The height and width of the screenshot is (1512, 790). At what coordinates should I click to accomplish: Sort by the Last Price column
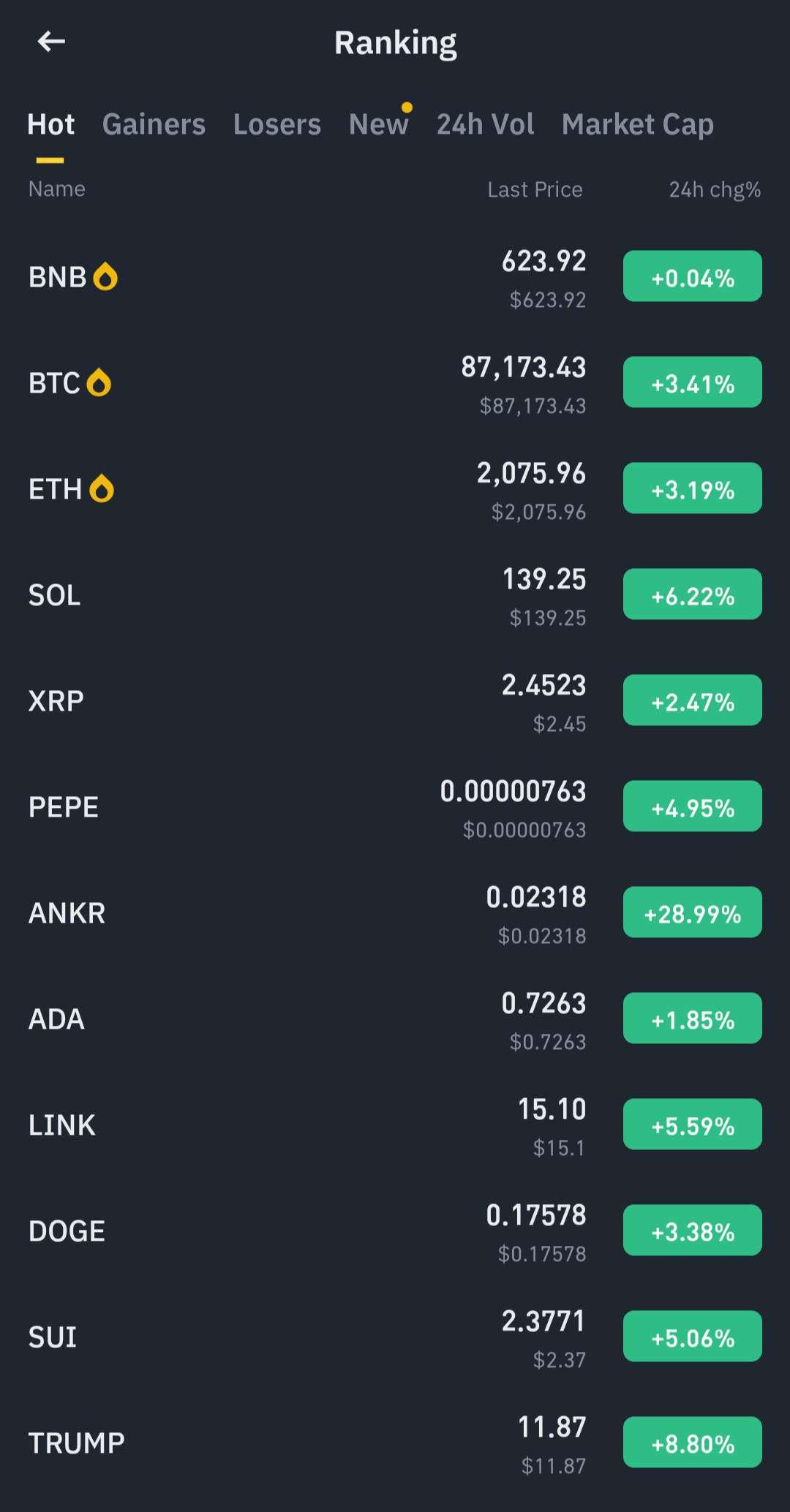click(535, 189)
